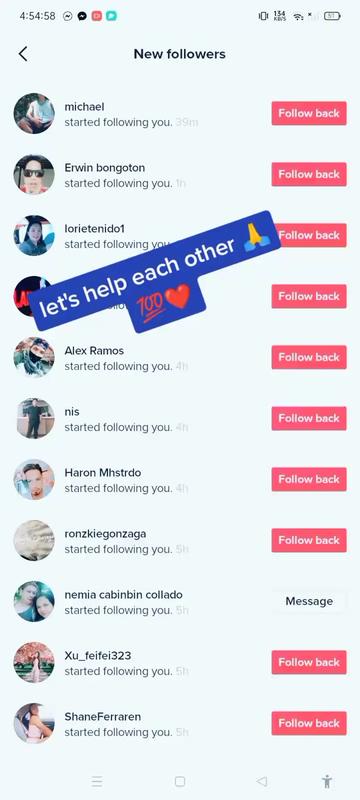Open Erwin bongoton's follower row
This screenshot has height=800, width=360.
coord(180,174)
